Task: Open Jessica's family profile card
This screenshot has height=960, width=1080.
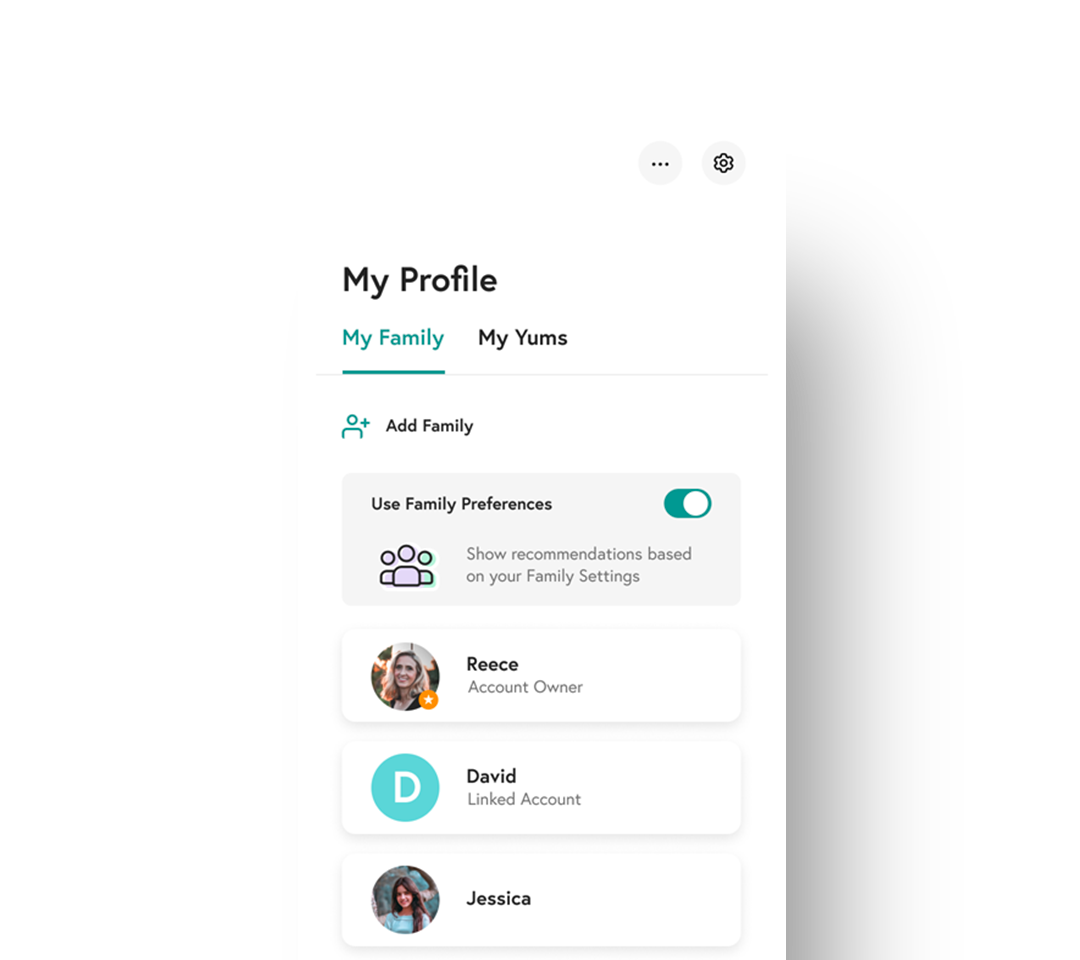Action: pos(541,898)
